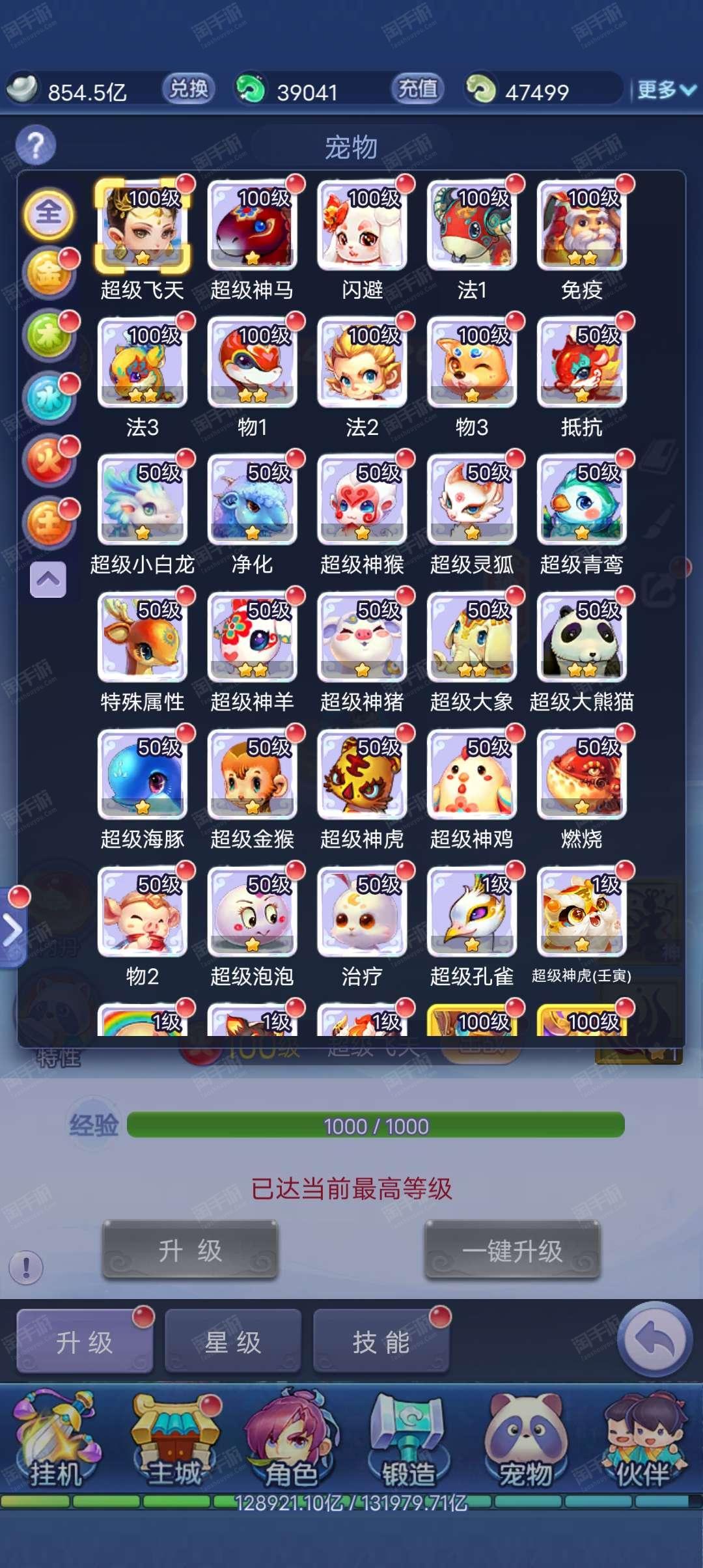Select the 全 all-elements filter
703x1568 pixels.
coord(49,213)
